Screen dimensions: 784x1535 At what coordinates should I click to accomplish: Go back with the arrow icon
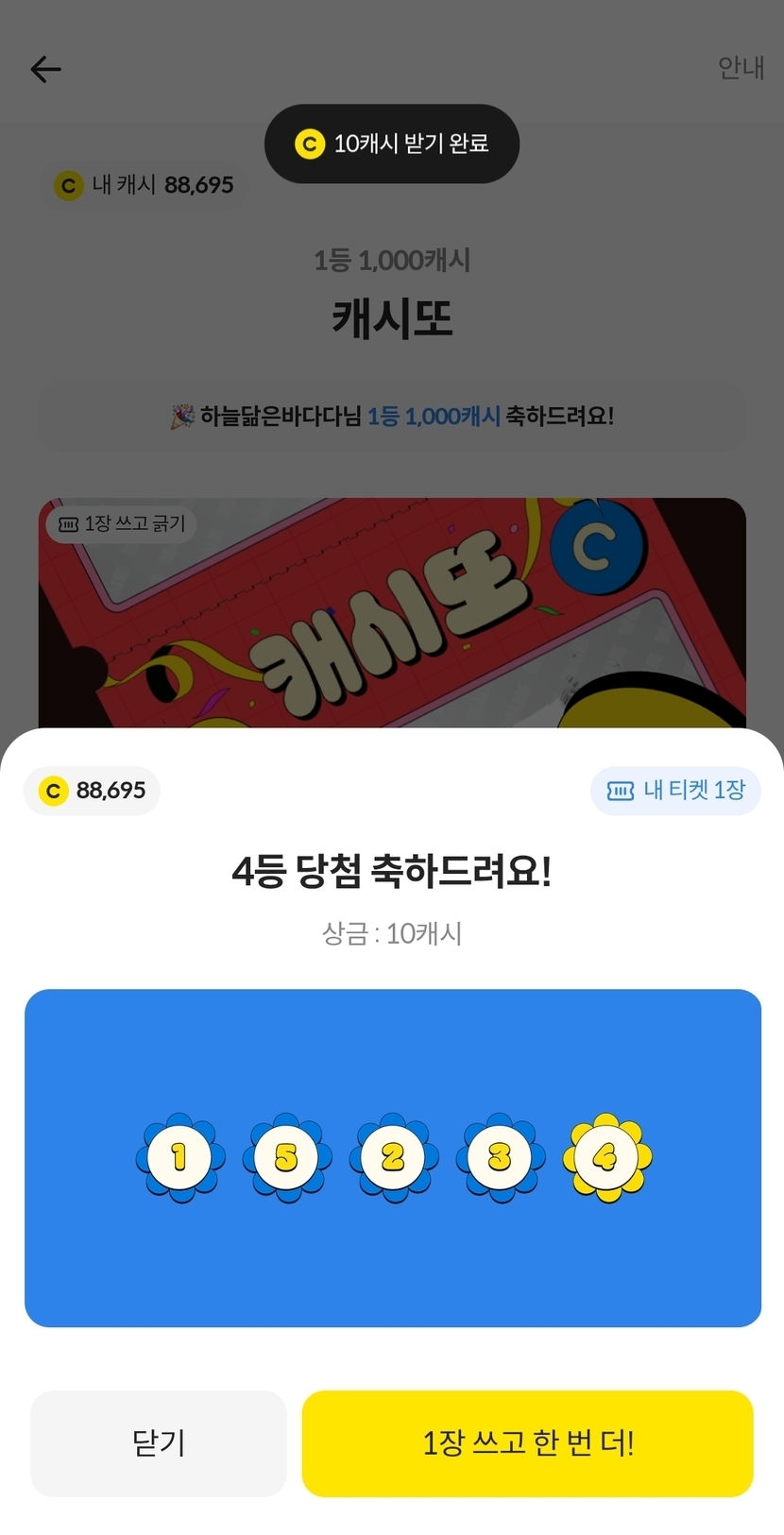(45, 69)
